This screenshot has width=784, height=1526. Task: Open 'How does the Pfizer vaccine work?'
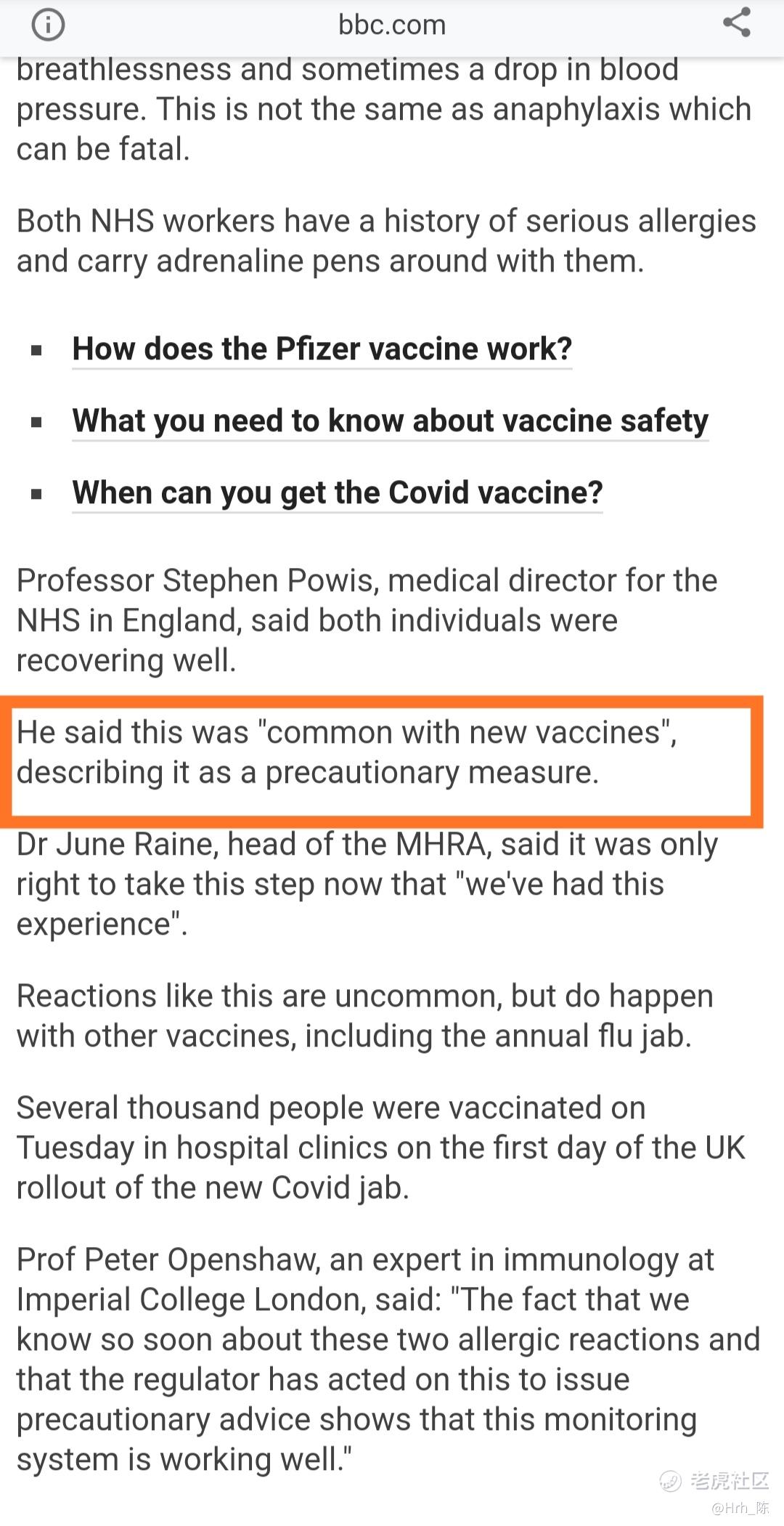(x=322, y=349)
